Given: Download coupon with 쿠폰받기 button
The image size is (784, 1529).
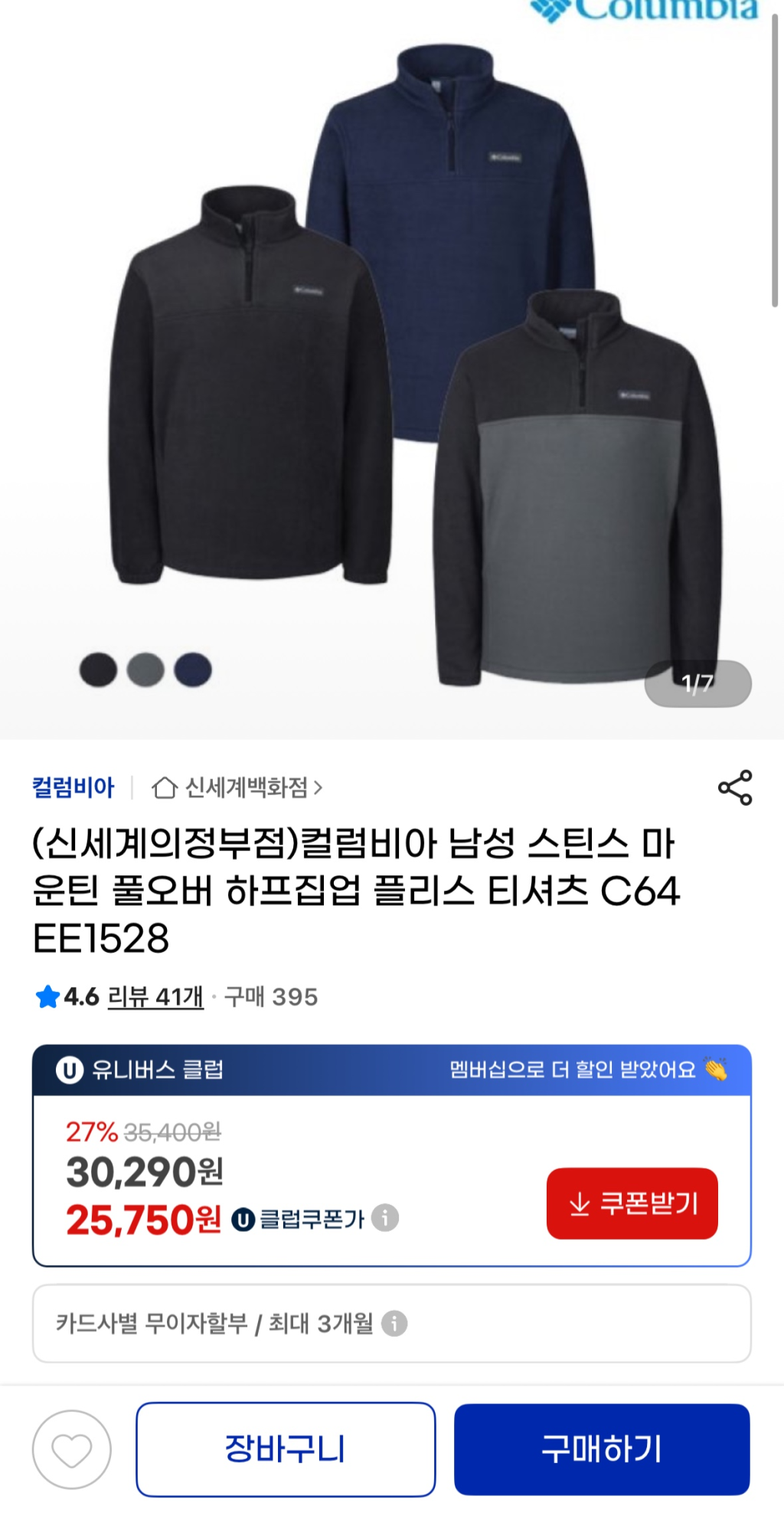Looking at the screenshot, I should [x=632, y=1203].
